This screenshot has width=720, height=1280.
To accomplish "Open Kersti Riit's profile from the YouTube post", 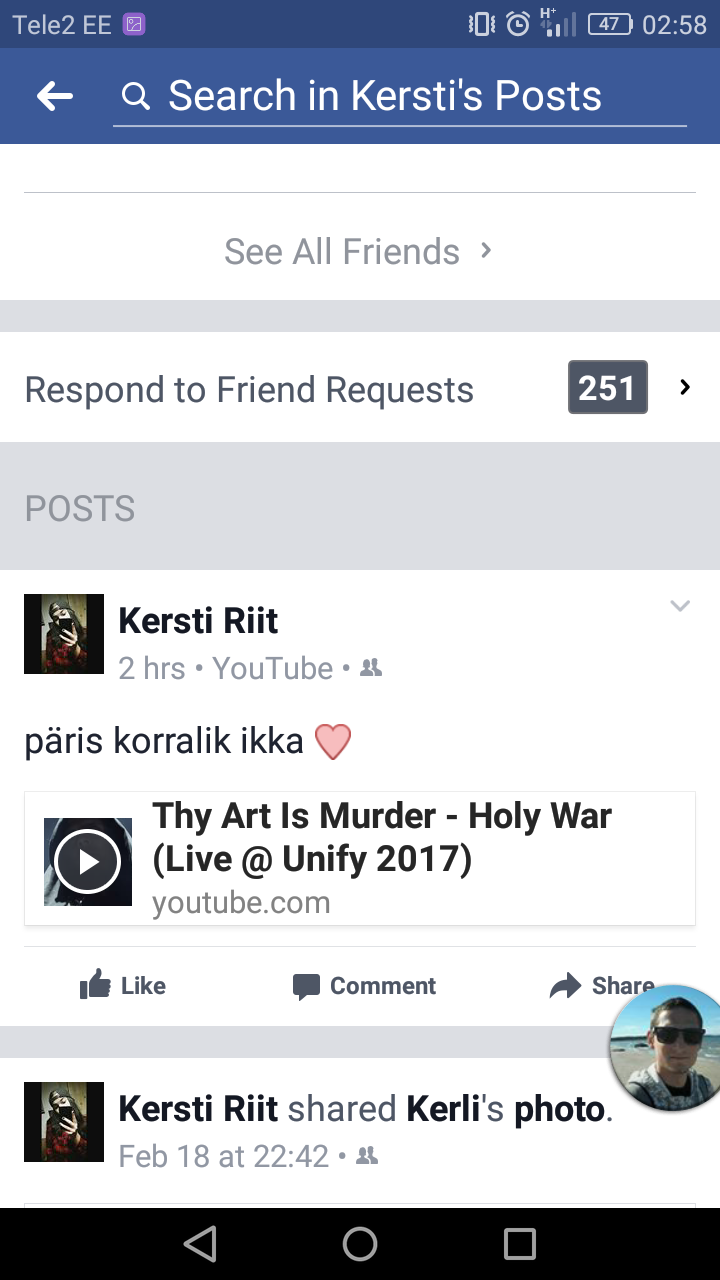I will coord(198,621).
